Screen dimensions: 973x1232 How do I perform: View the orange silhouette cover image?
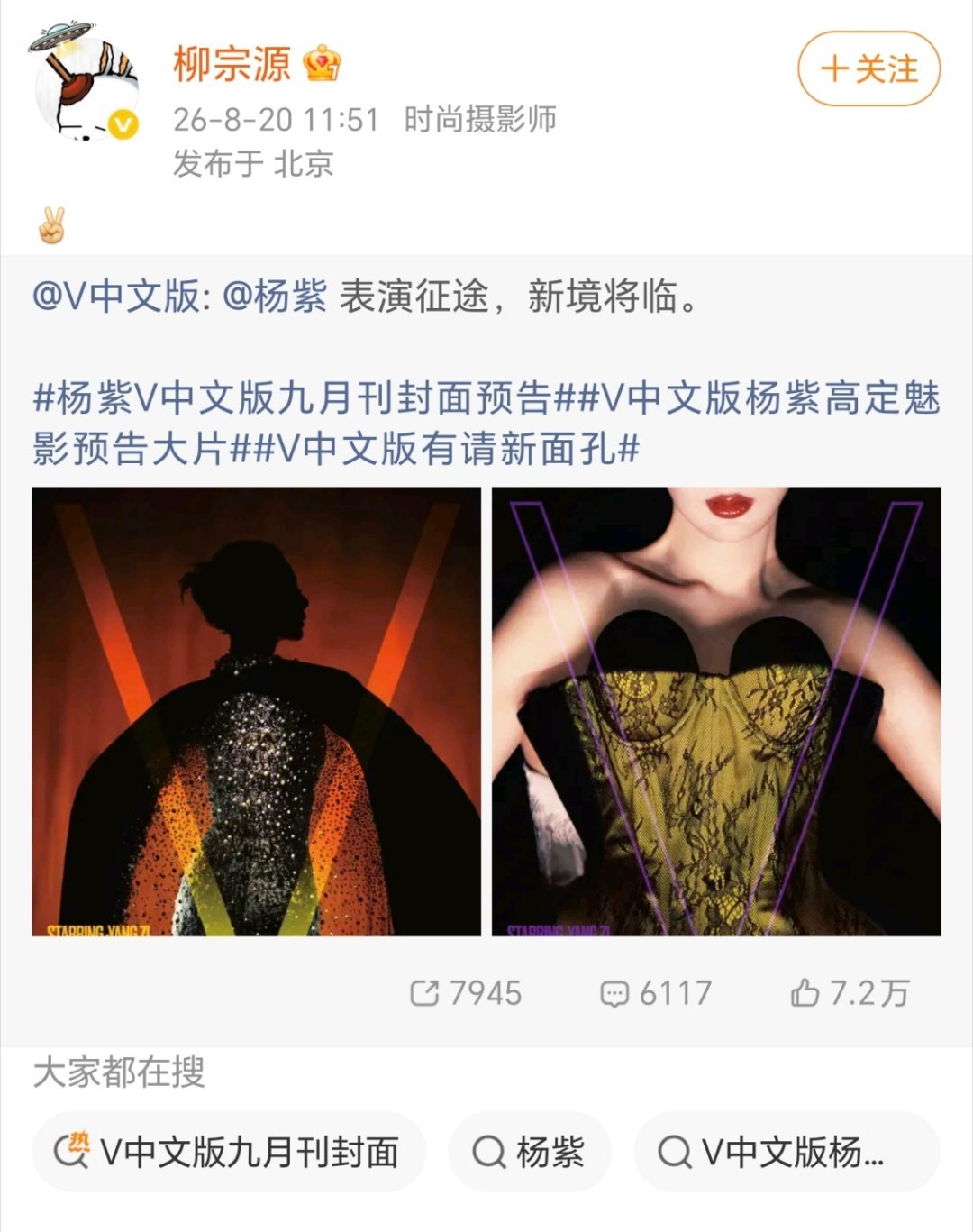coord(257,711)
